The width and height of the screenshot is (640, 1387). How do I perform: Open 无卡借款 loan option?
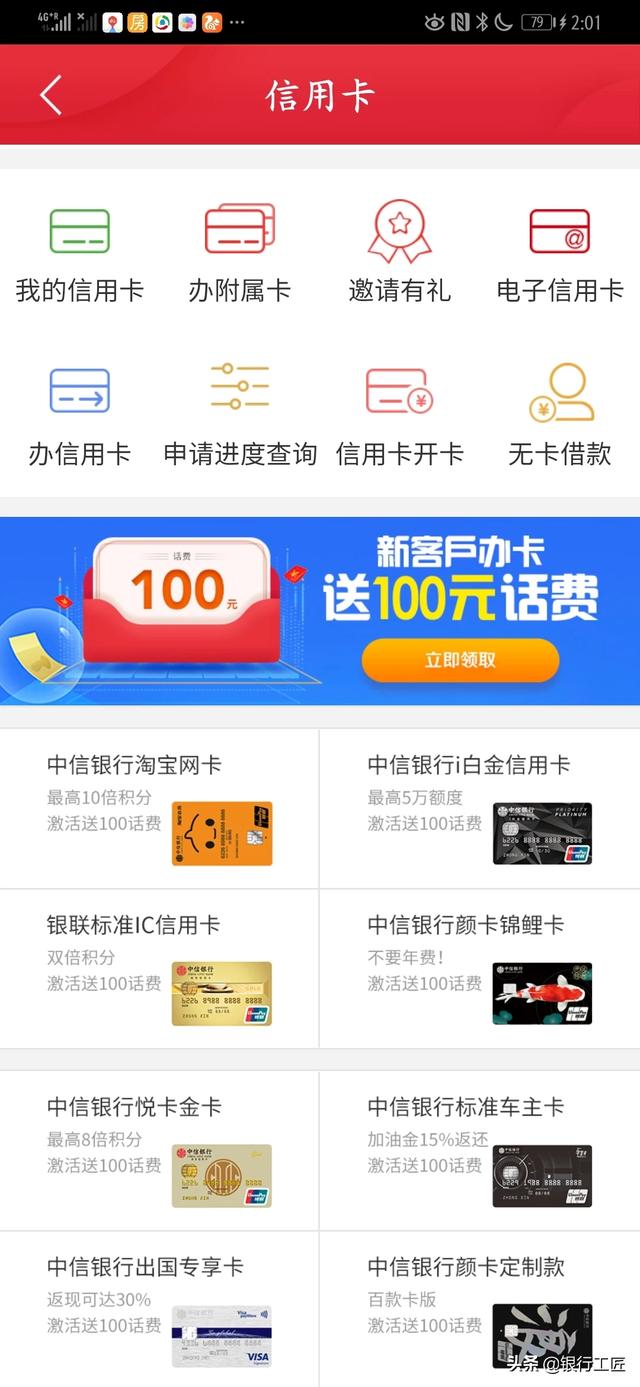[x=560, y=415]
